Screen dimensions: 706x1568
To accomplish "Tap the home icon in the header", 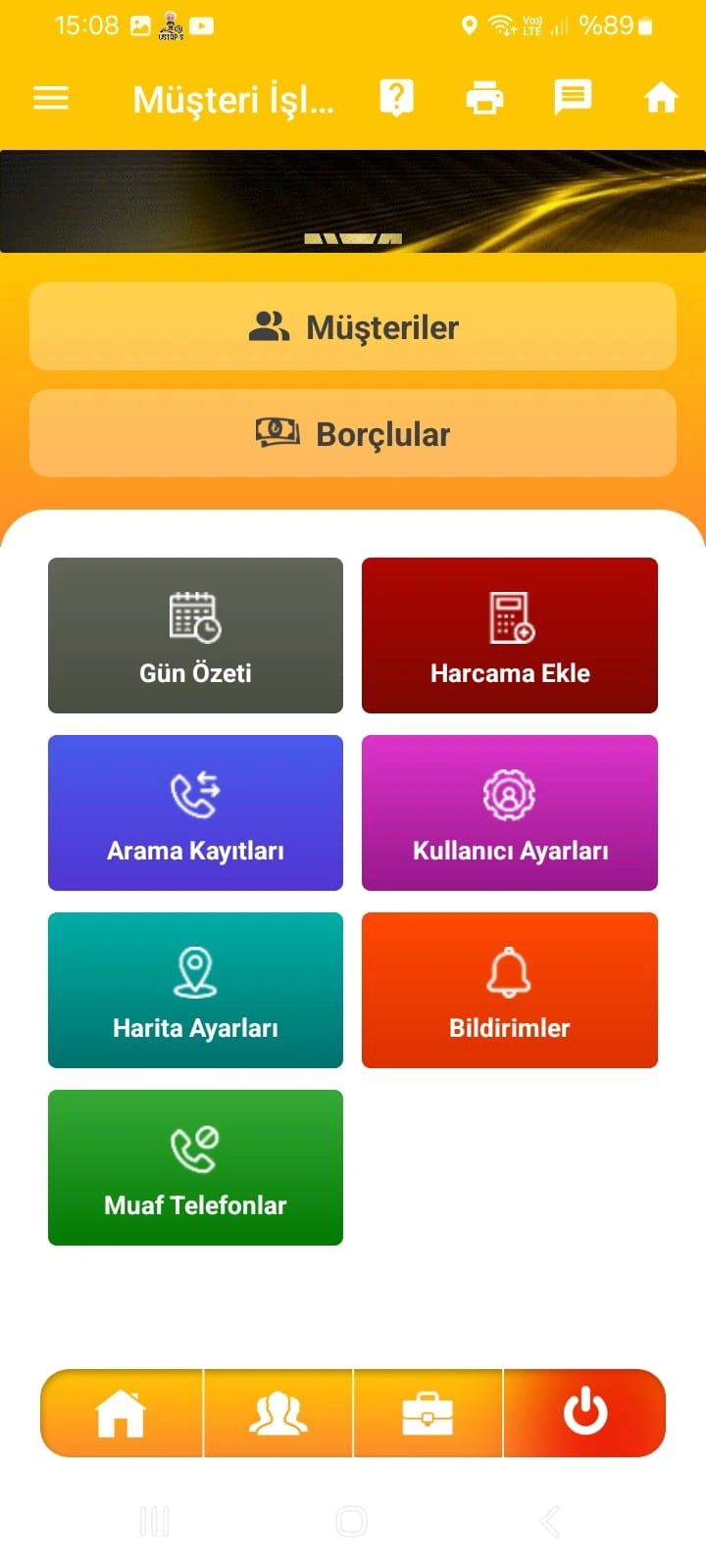I will pos(661,98).
